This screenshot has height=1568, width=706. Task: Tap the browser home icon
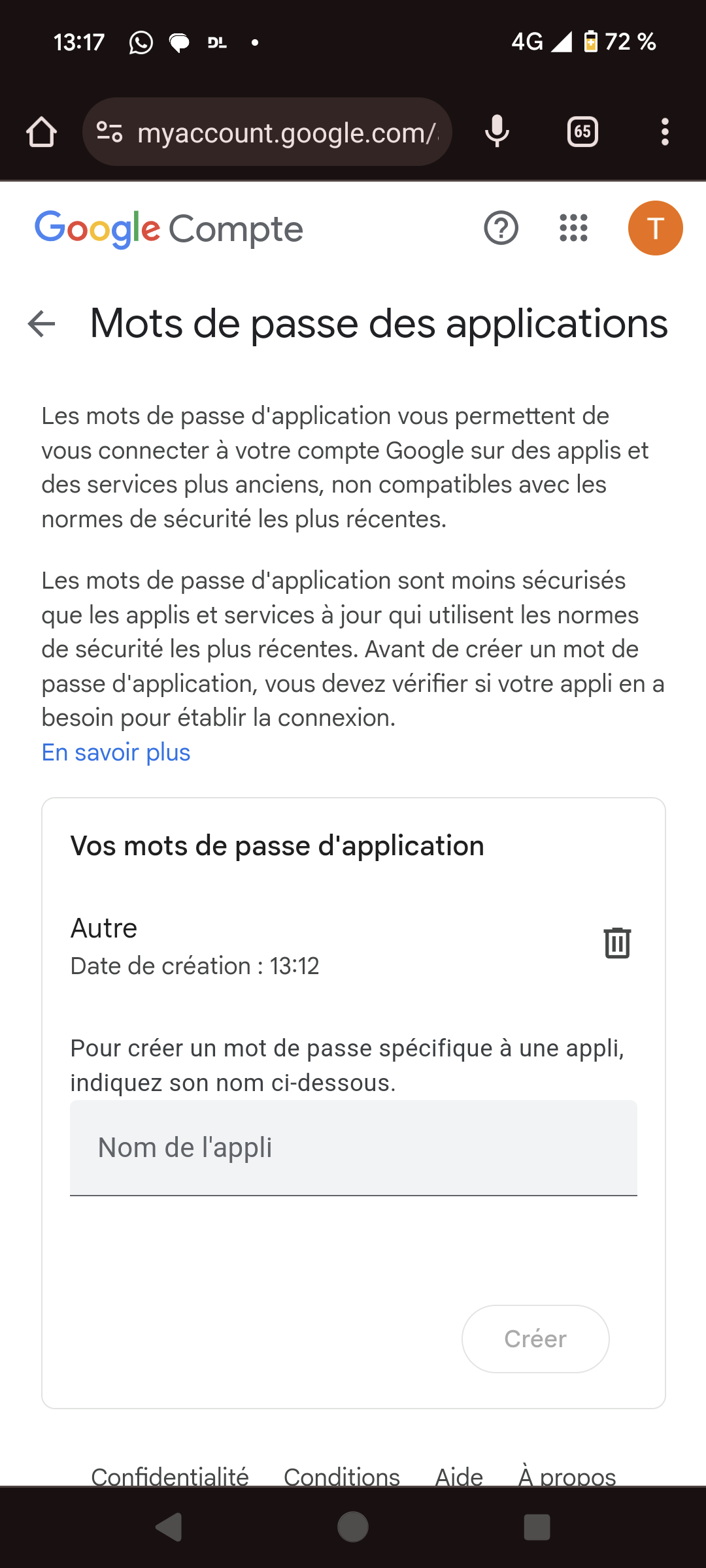[x=41, y=132]
